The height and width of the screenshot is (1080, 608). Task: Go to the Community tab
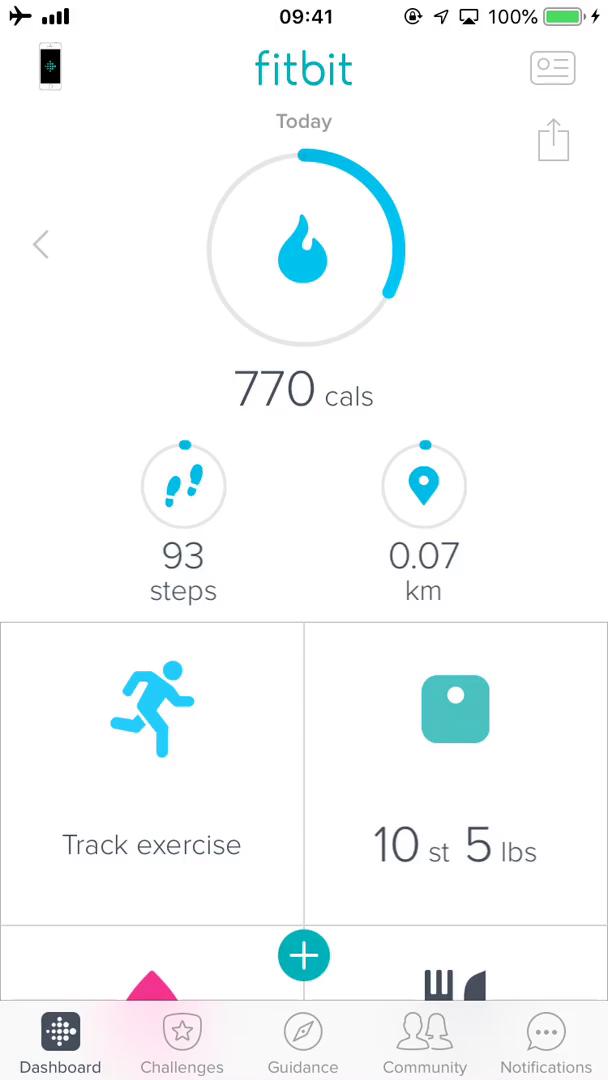[425, 1043]
